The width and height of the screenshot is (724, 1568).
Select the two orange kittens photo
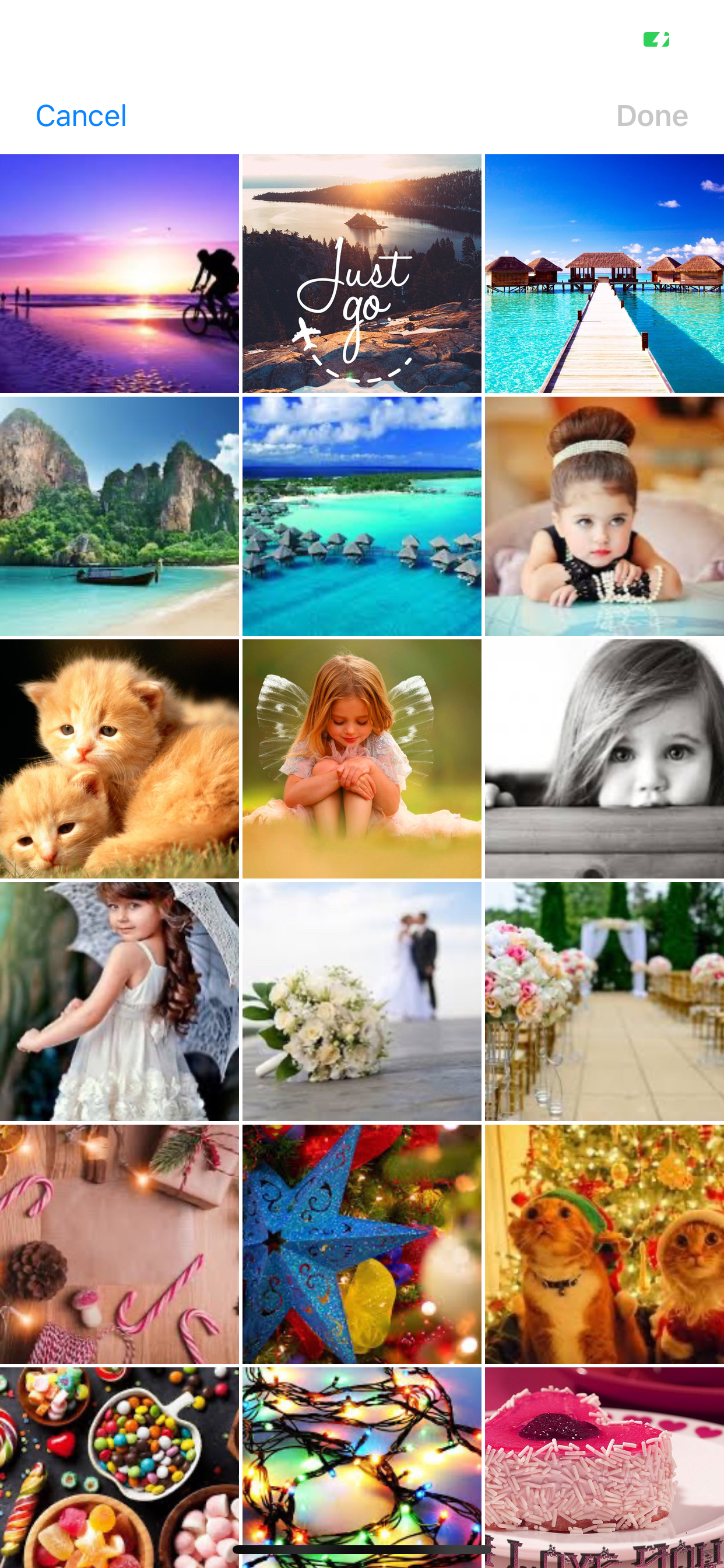[x=120, y=758]
